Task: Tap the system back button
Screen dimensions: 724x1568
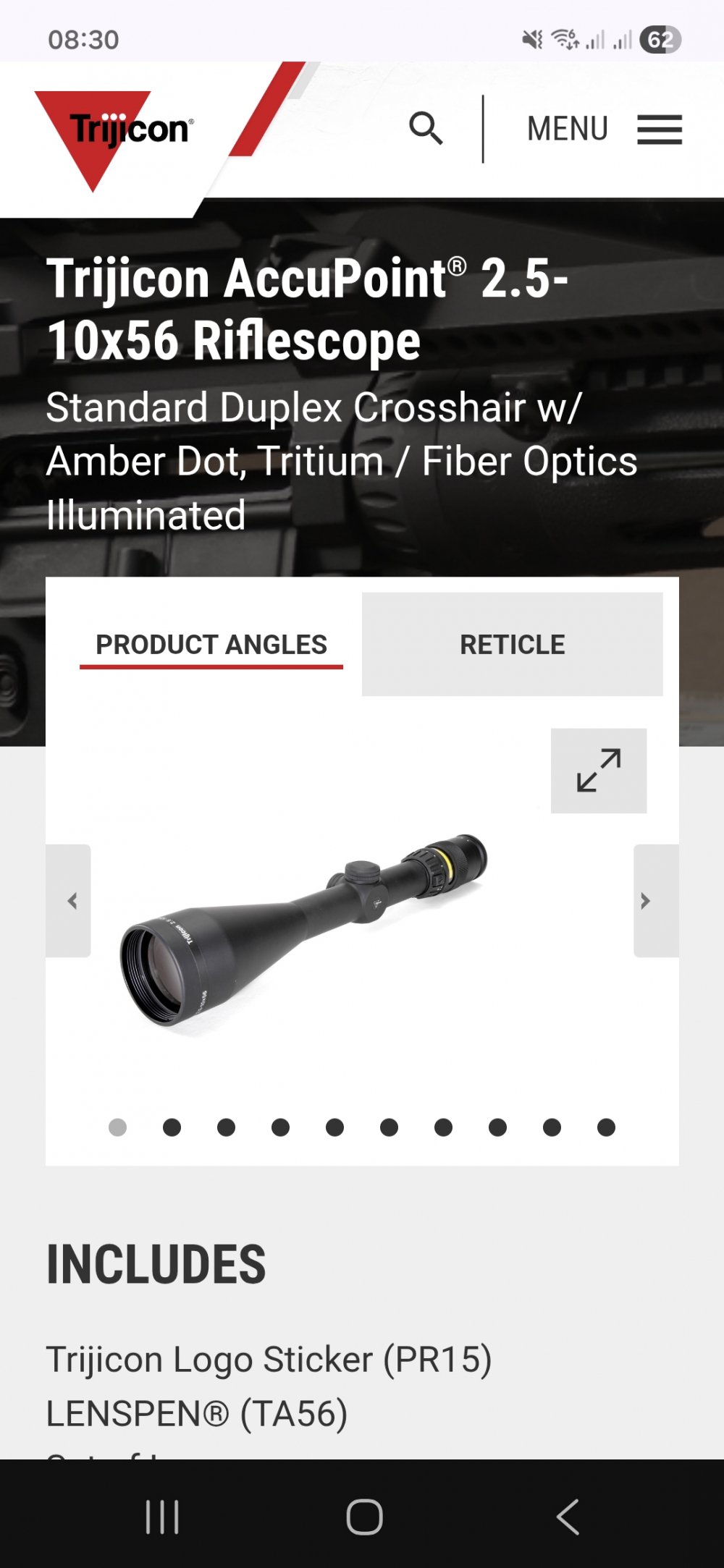Action: (568, 1517)
